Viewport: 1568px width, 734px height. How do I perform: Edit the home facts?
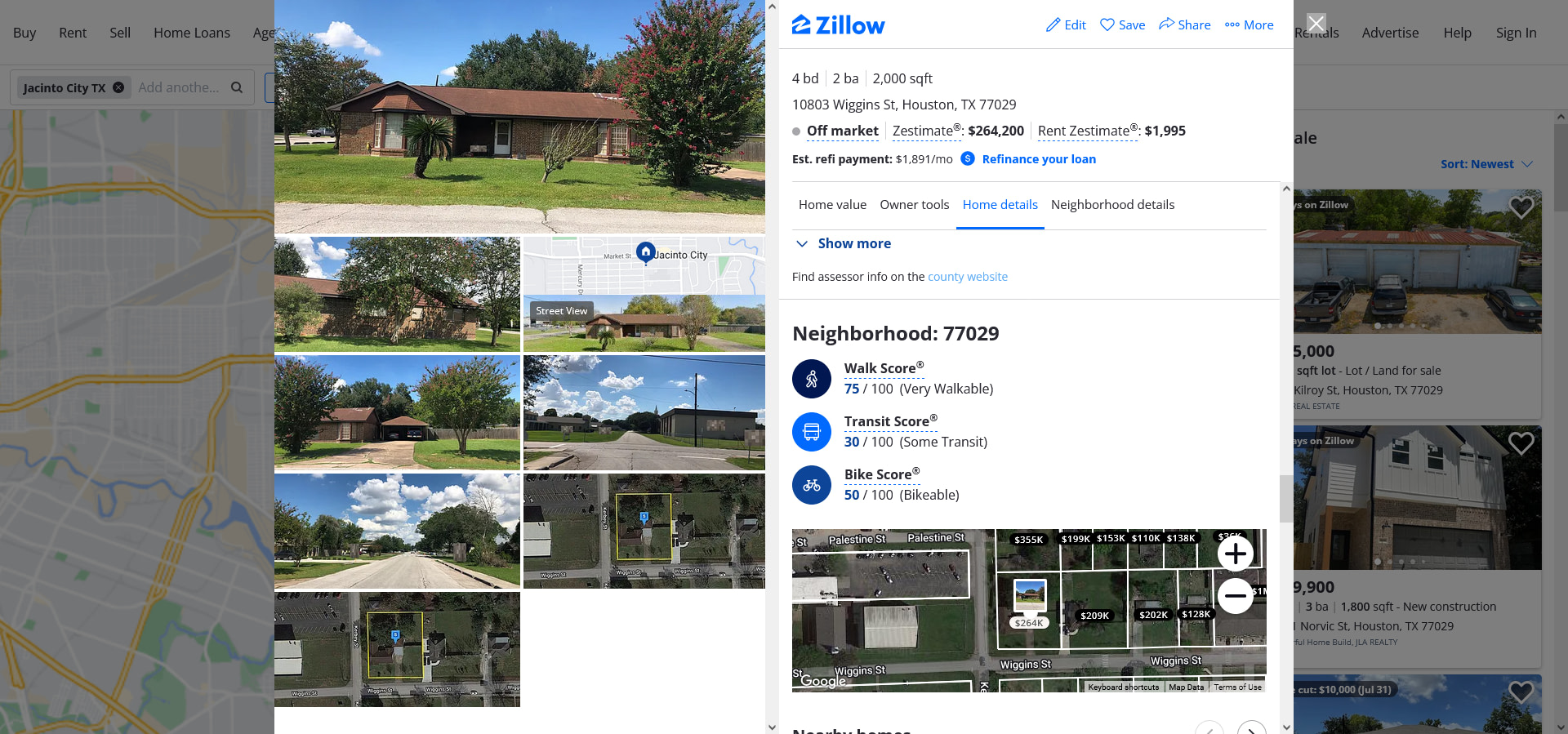click(1066, 25)
